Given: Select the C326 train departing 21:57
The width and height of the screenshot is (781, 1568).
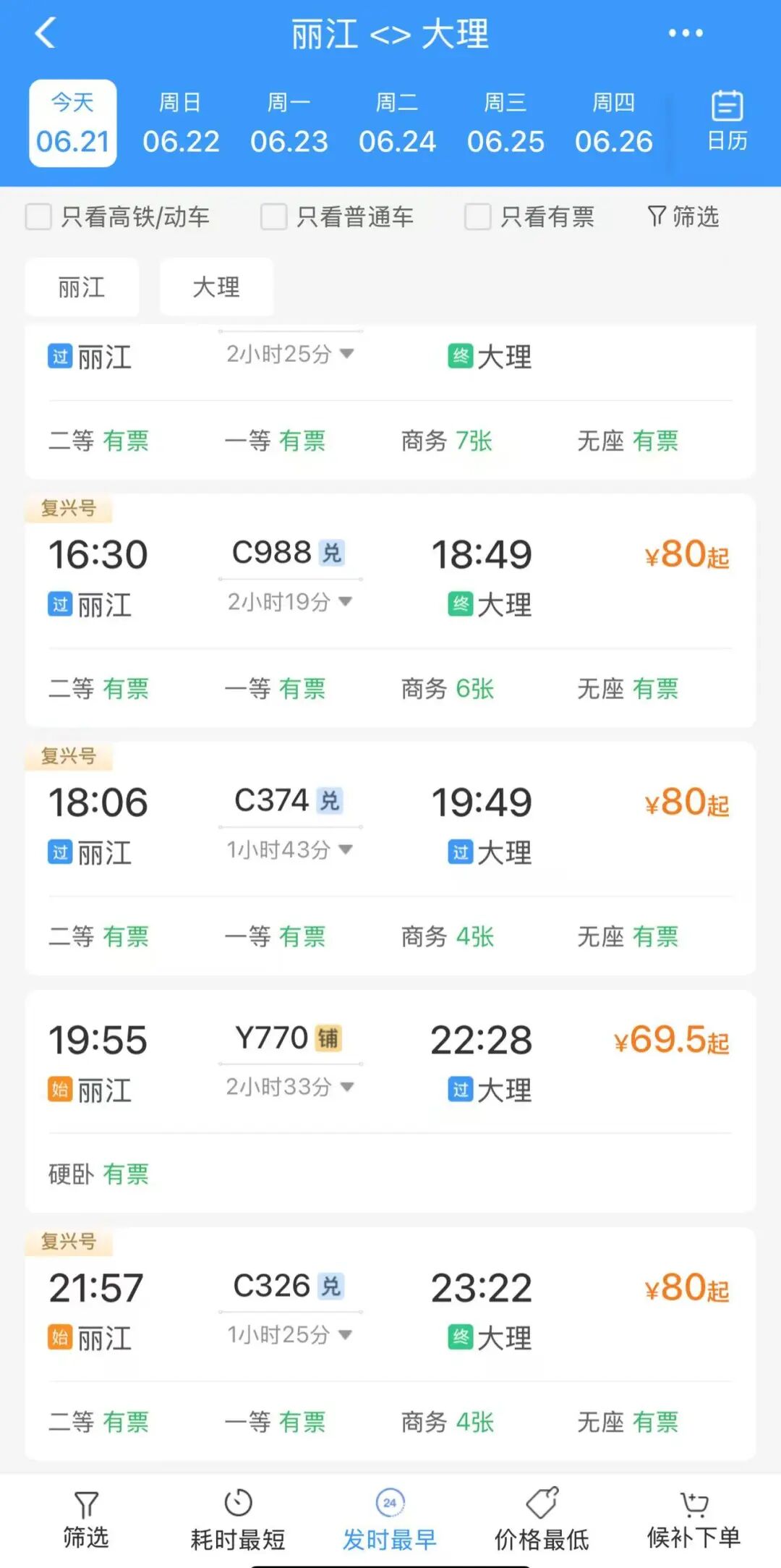Looking at the screenshot, I should point(390,1344).
